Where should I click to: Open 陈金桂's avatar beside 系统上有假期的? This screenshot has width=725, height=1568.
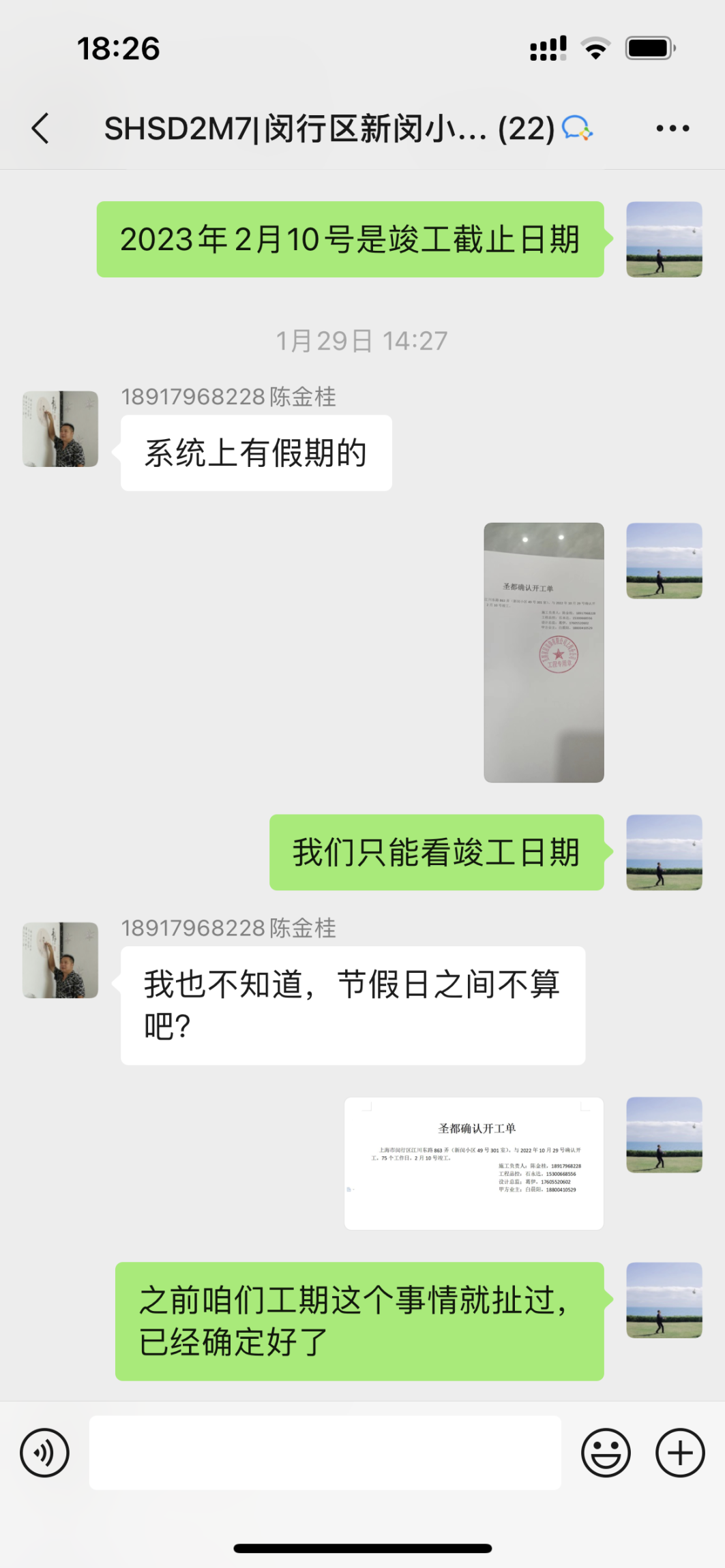tap(60, 429)
